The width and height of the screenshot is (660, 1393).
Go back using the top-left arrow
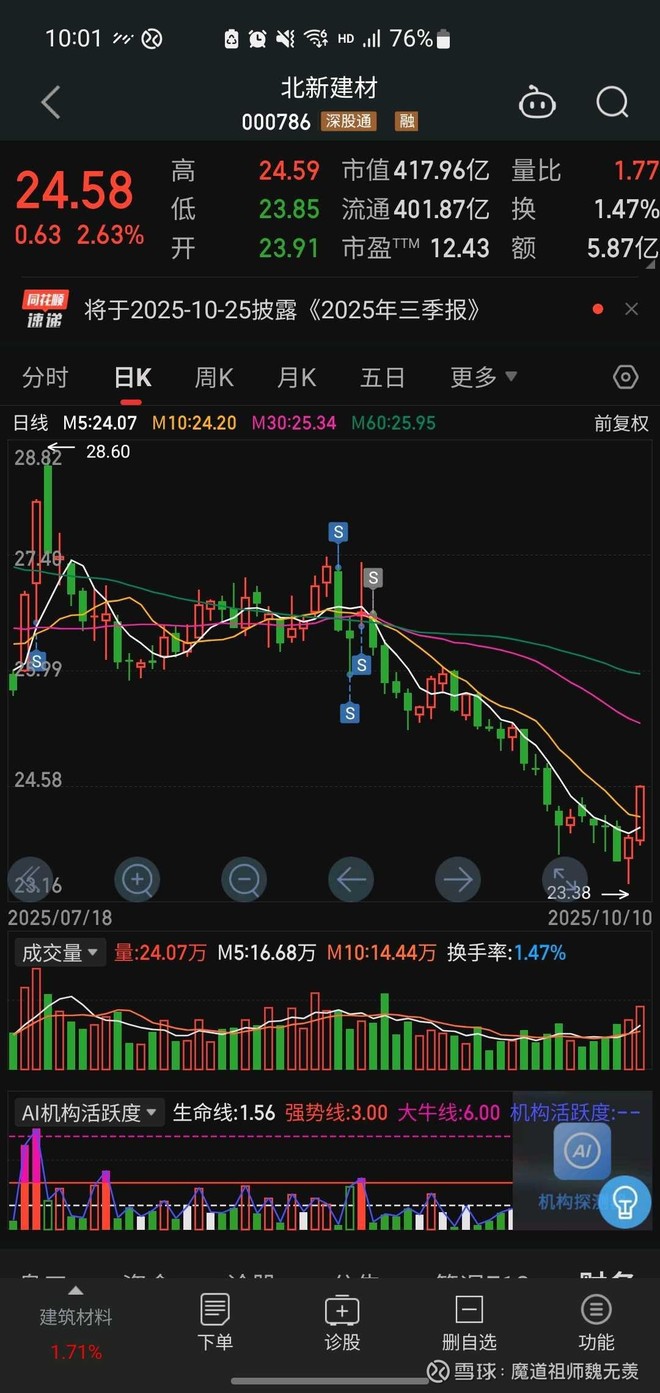click(51, 102)
